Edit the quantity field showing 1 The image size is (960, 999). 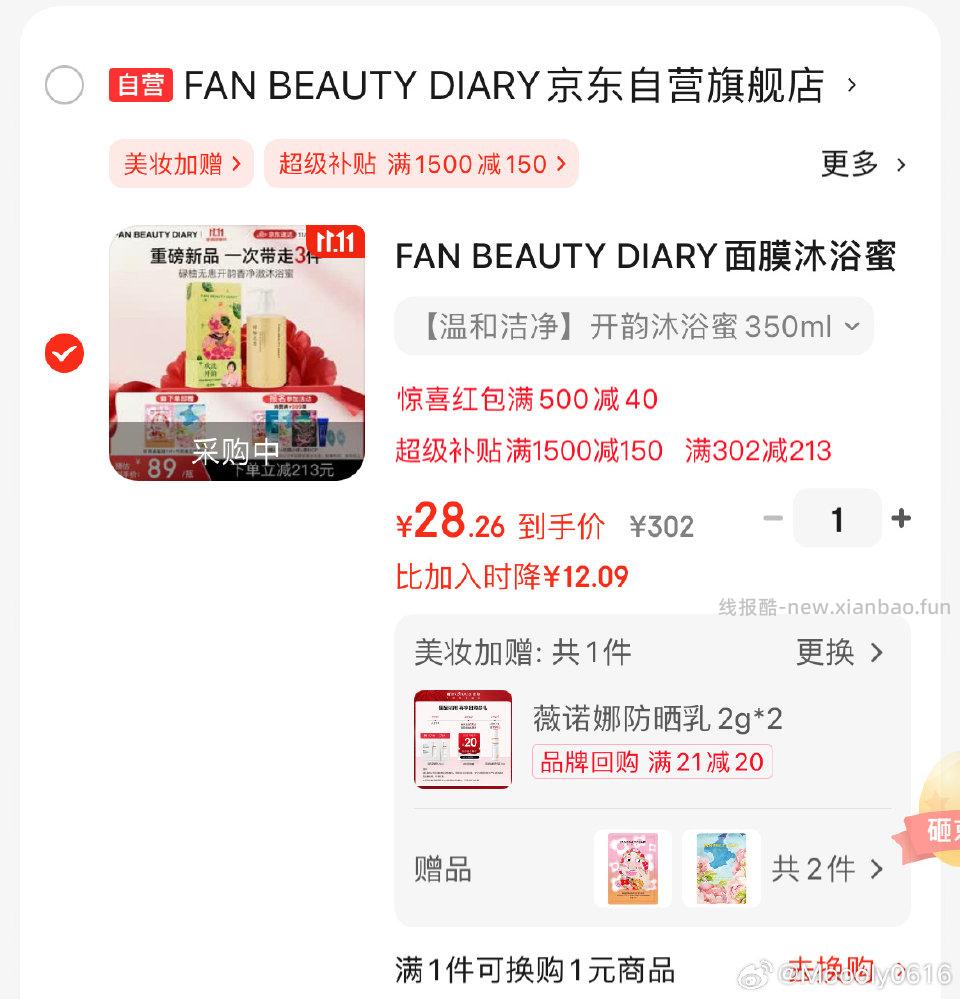[x=837, y=519]
